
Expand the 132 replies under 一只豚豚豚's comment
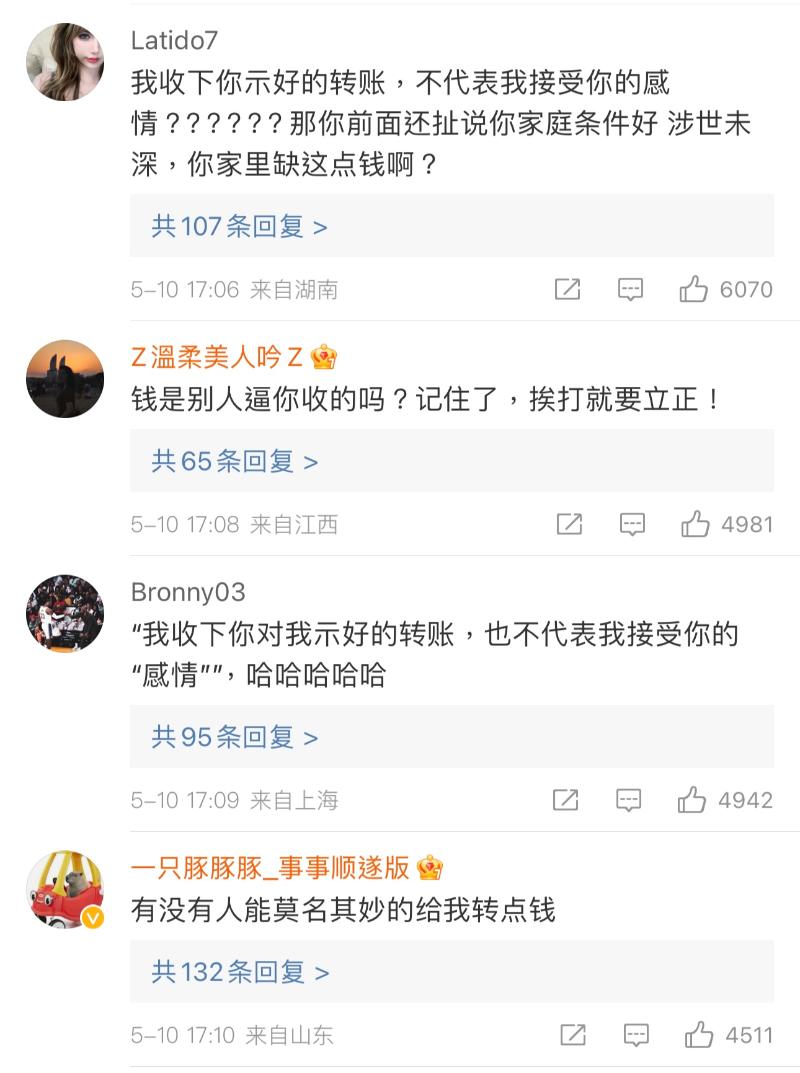(240, 971)
